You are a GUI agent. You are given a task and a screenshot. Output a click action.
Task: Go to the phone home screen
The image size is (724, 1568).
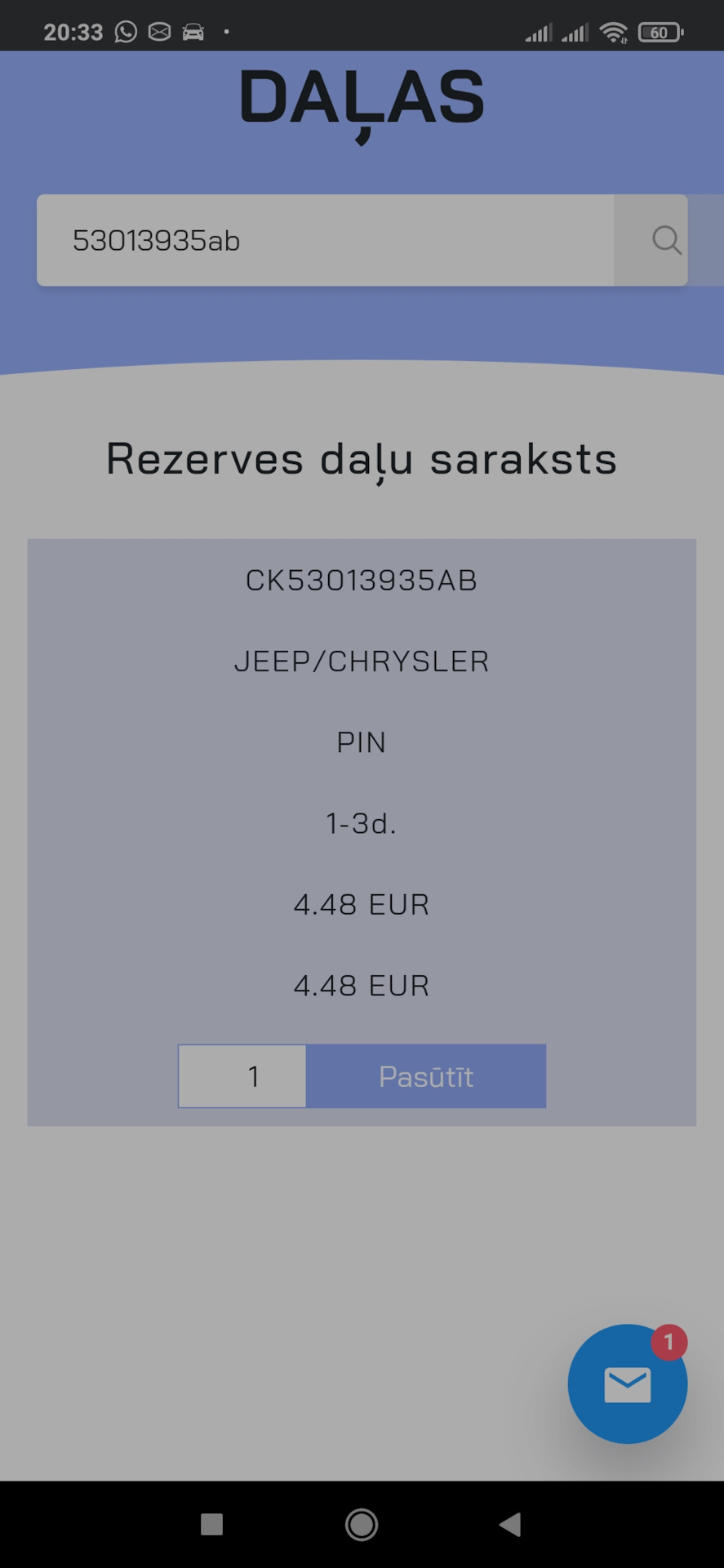point(362,1524)
